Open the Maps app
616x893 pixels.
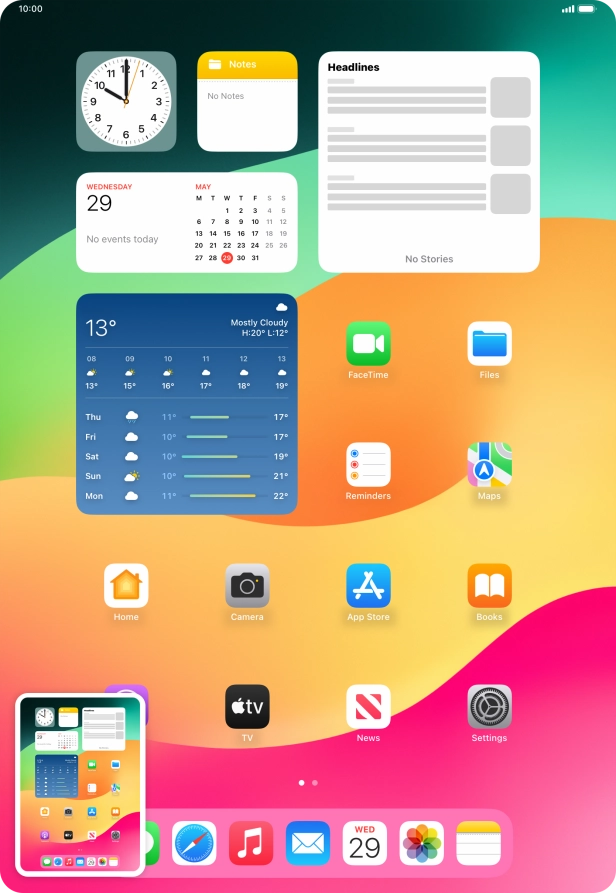click(x=489, y=465)
